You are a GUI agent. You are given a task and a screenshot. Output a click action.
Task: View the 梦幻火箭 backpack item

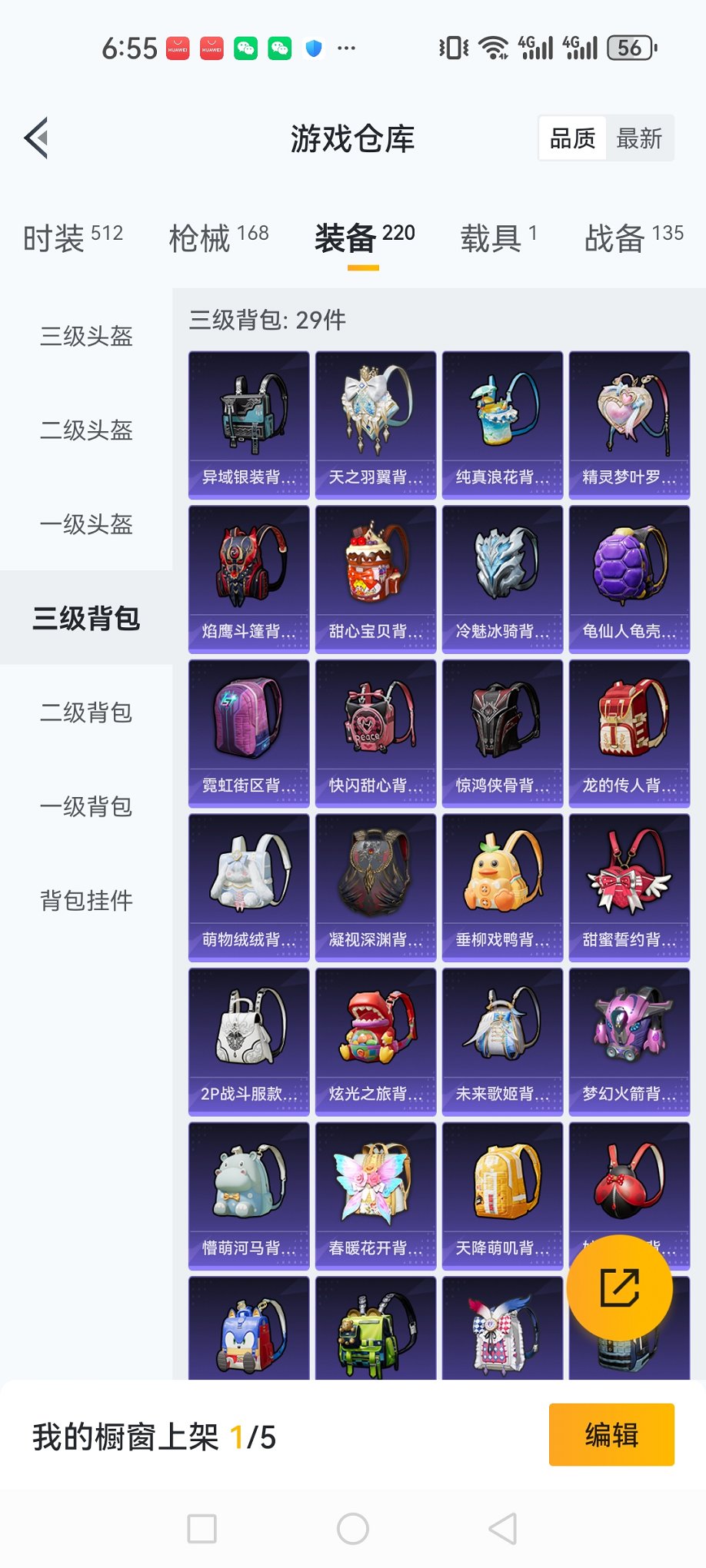click(629, 1041)
